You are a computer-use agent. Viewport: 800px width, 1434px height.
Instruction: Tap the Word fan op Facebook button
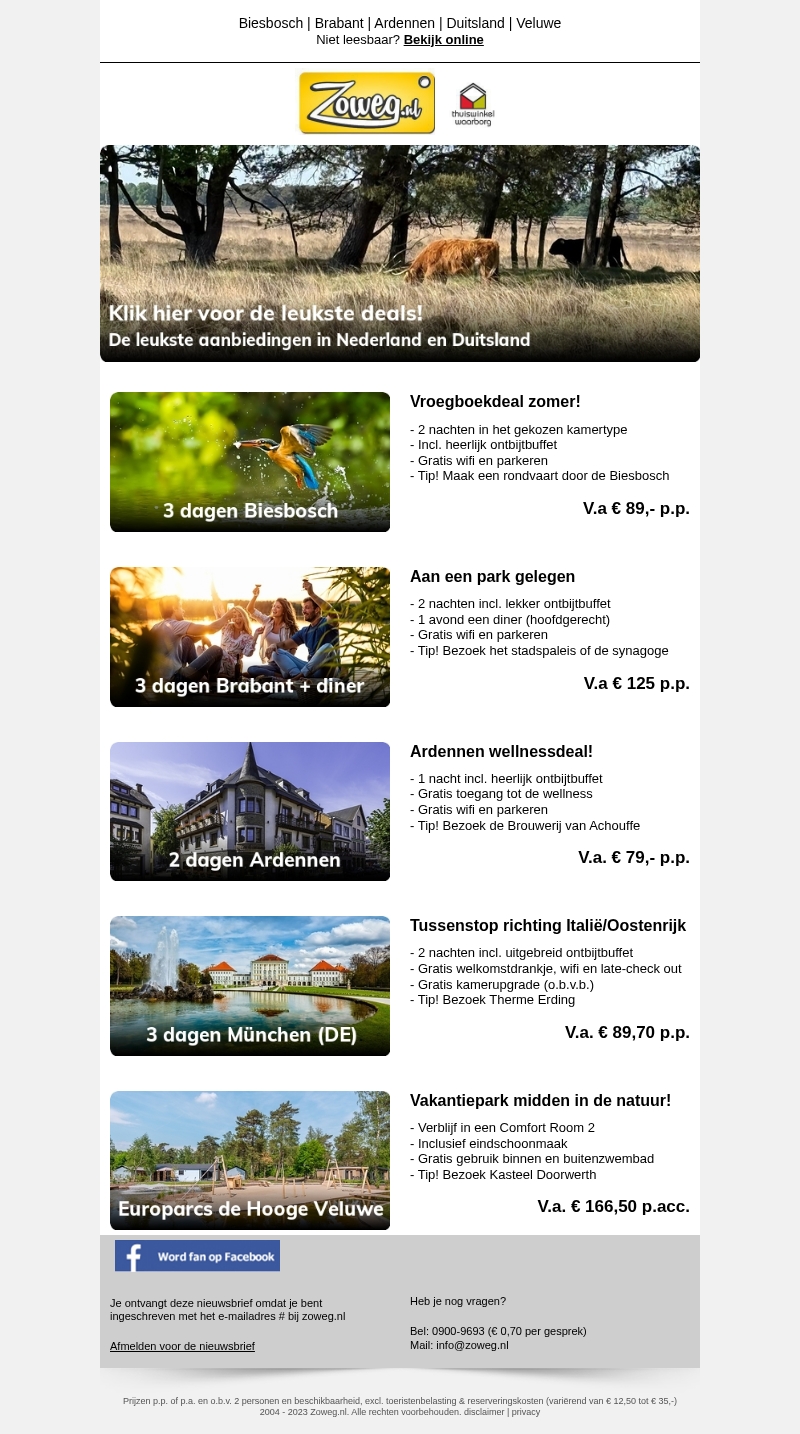pyautogui.click(x=197, y=1256)
